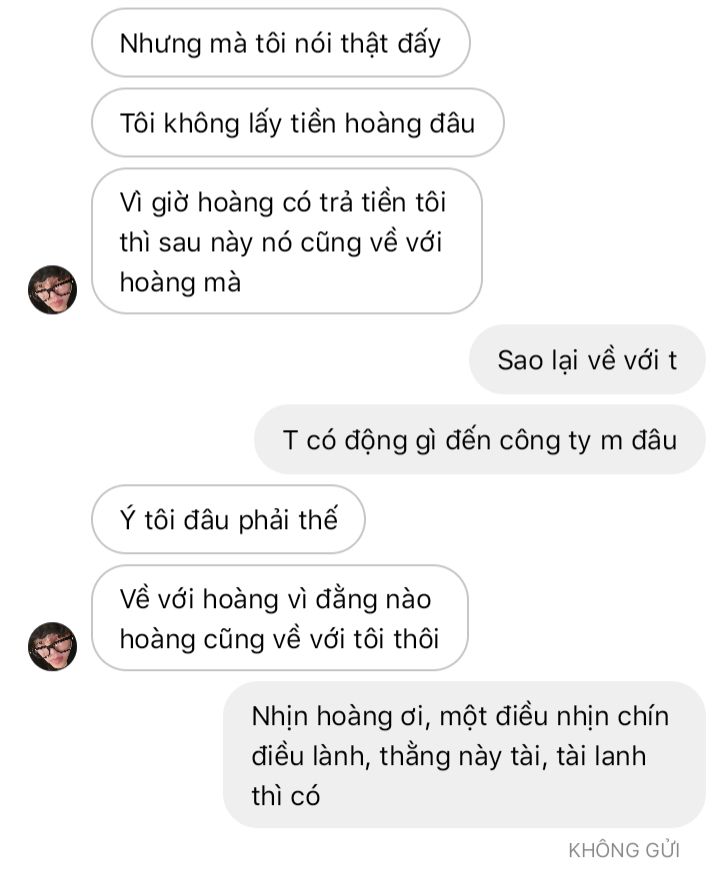
Task: Open sender's avatar beside "về với tôi thôi" message
Action: (52, 646)
